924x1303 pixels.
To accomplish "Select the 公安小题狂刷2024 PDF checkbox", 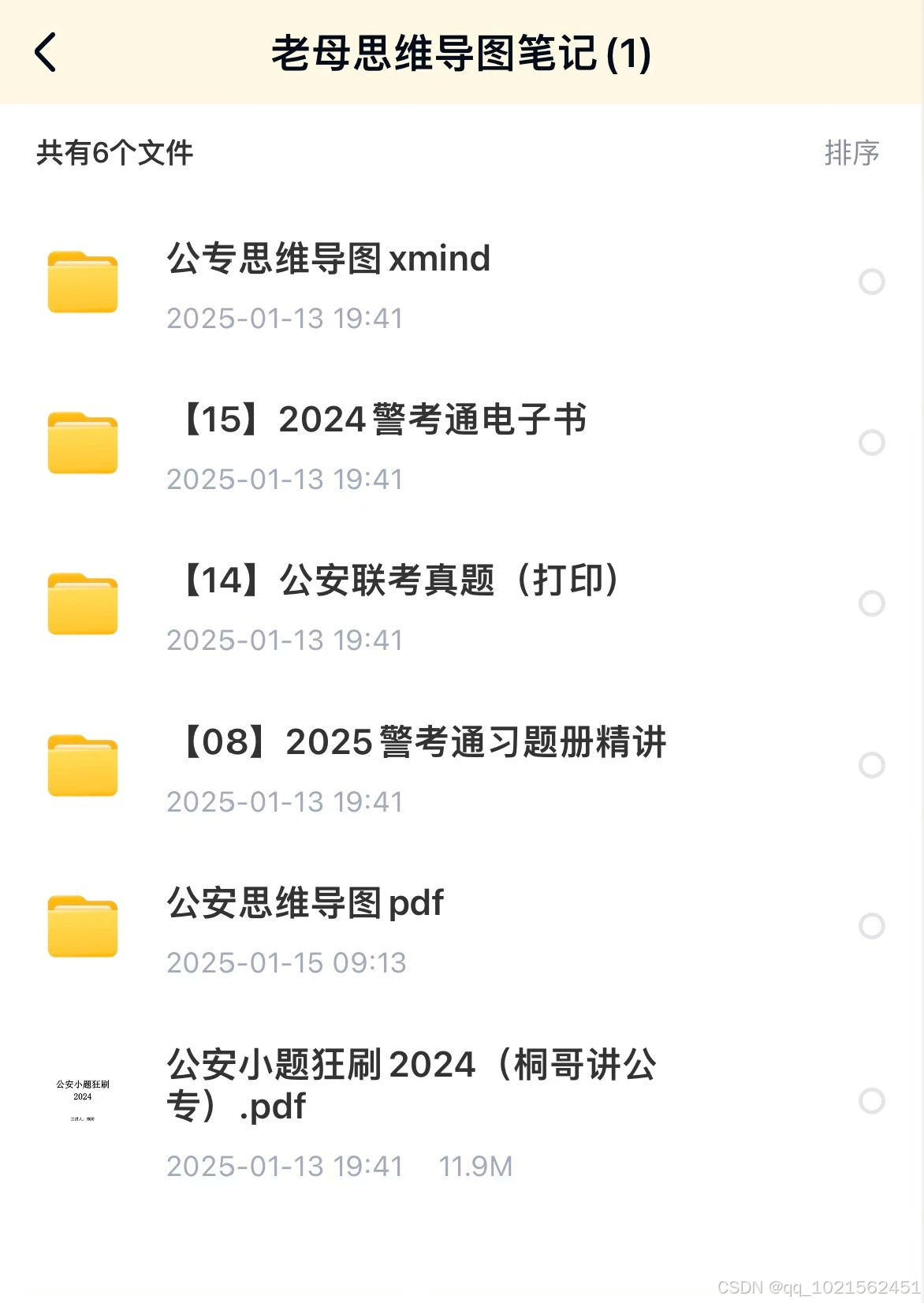I will coord(871,1101).
